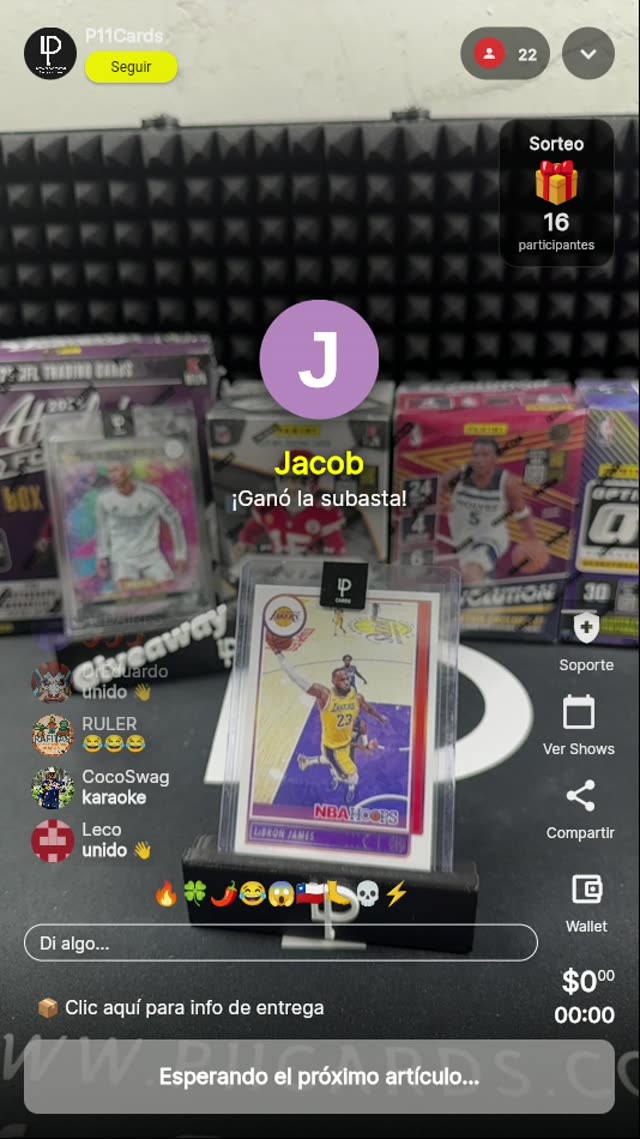Open CocoSwag's profile from chat
The image size is (640, 1139).
(x=52, y=787)
